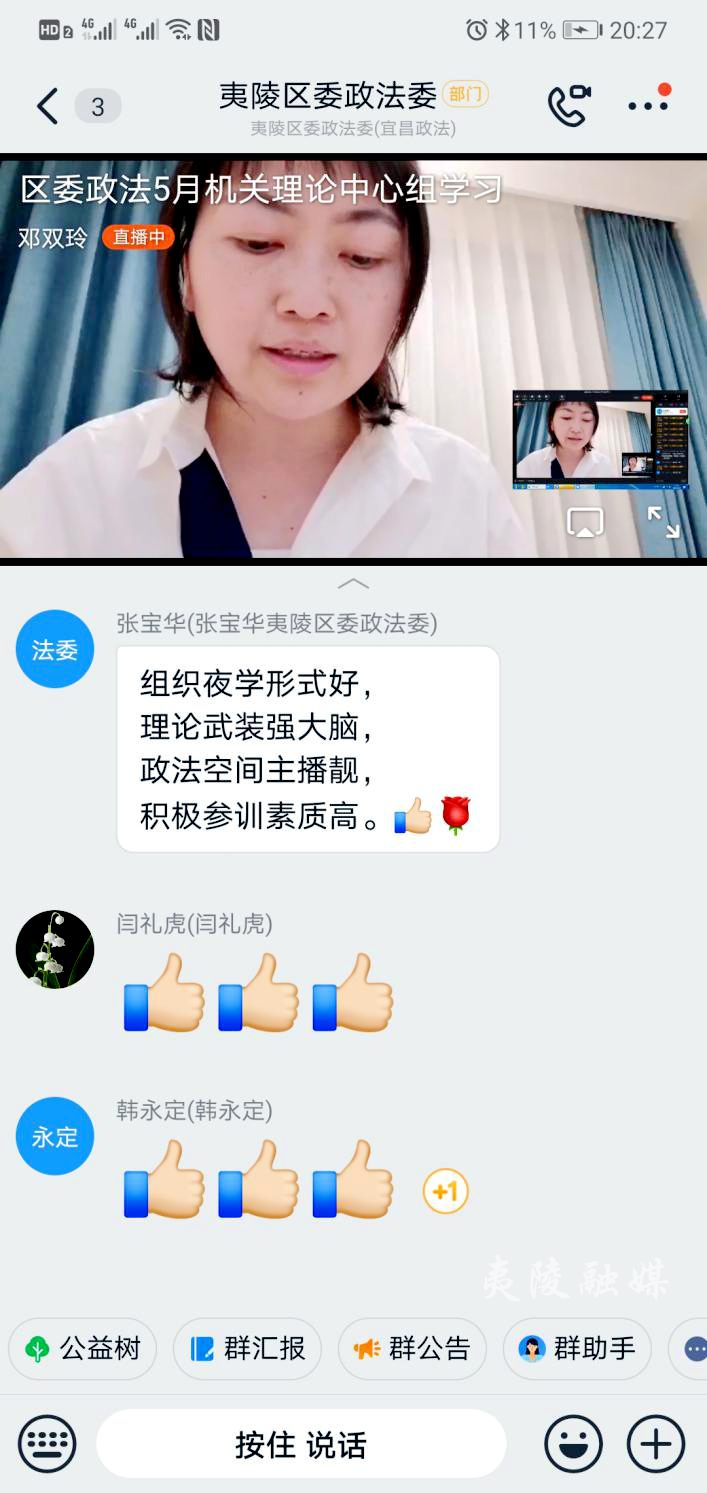
Task: Start a video or voice call
Action: 568,106
